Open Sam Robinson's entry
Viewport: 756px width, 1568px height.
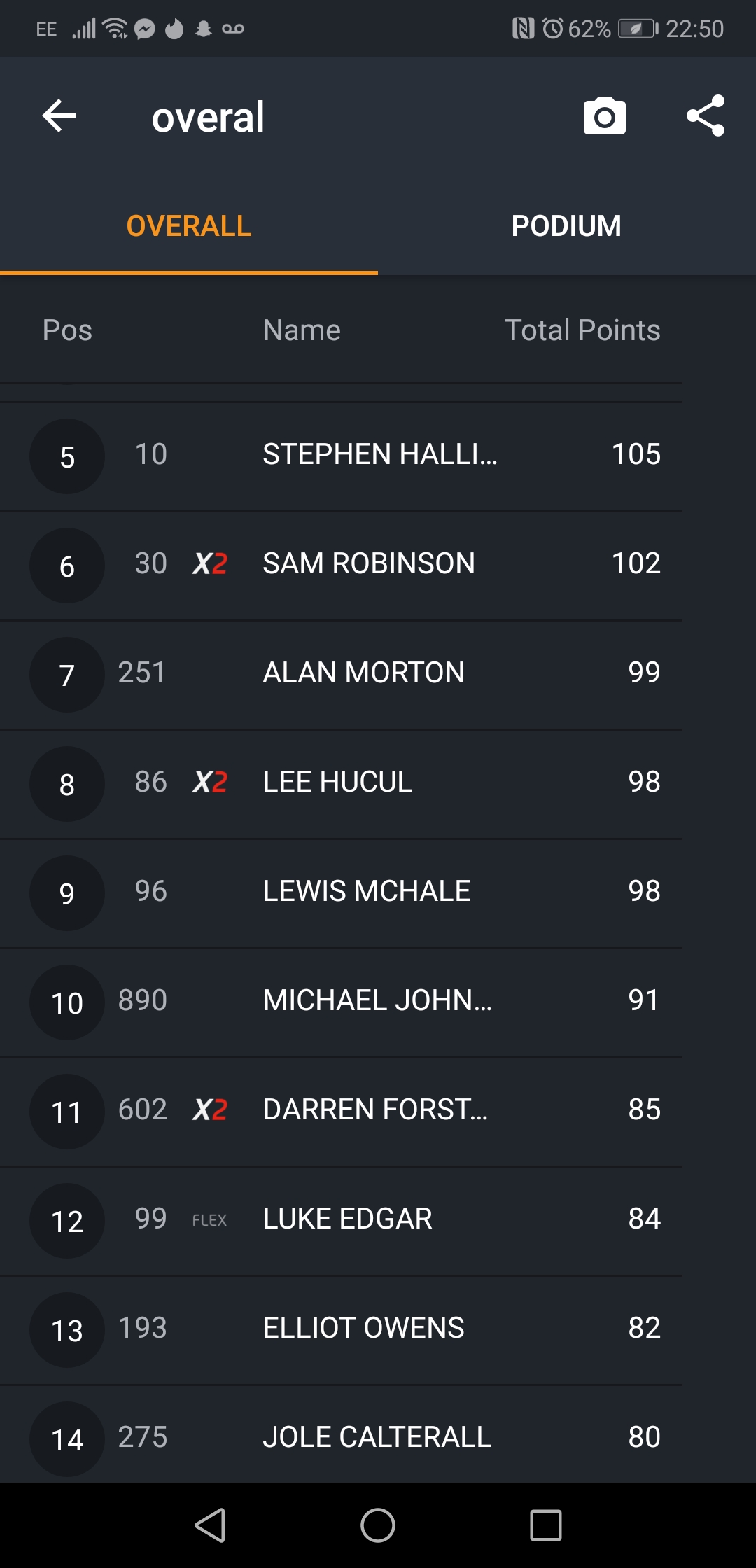tap(341, 566)
